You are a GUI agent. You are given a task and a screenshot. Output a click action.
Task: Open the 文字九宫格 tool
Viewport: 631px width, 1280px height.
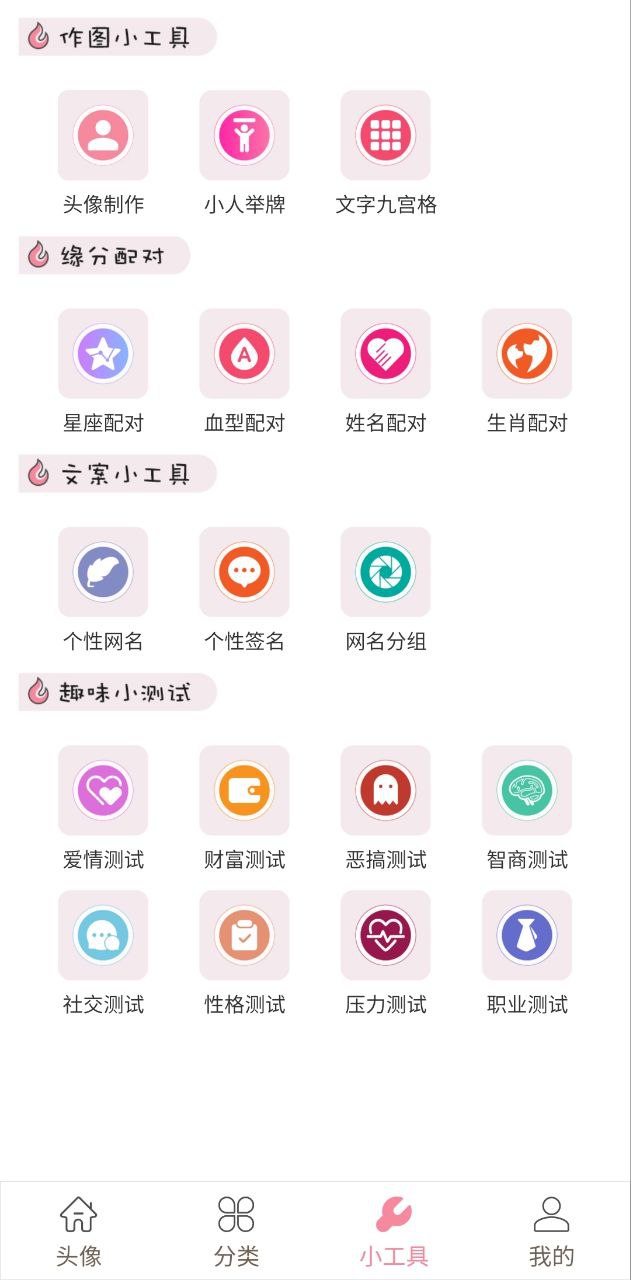tap(386, 136)
